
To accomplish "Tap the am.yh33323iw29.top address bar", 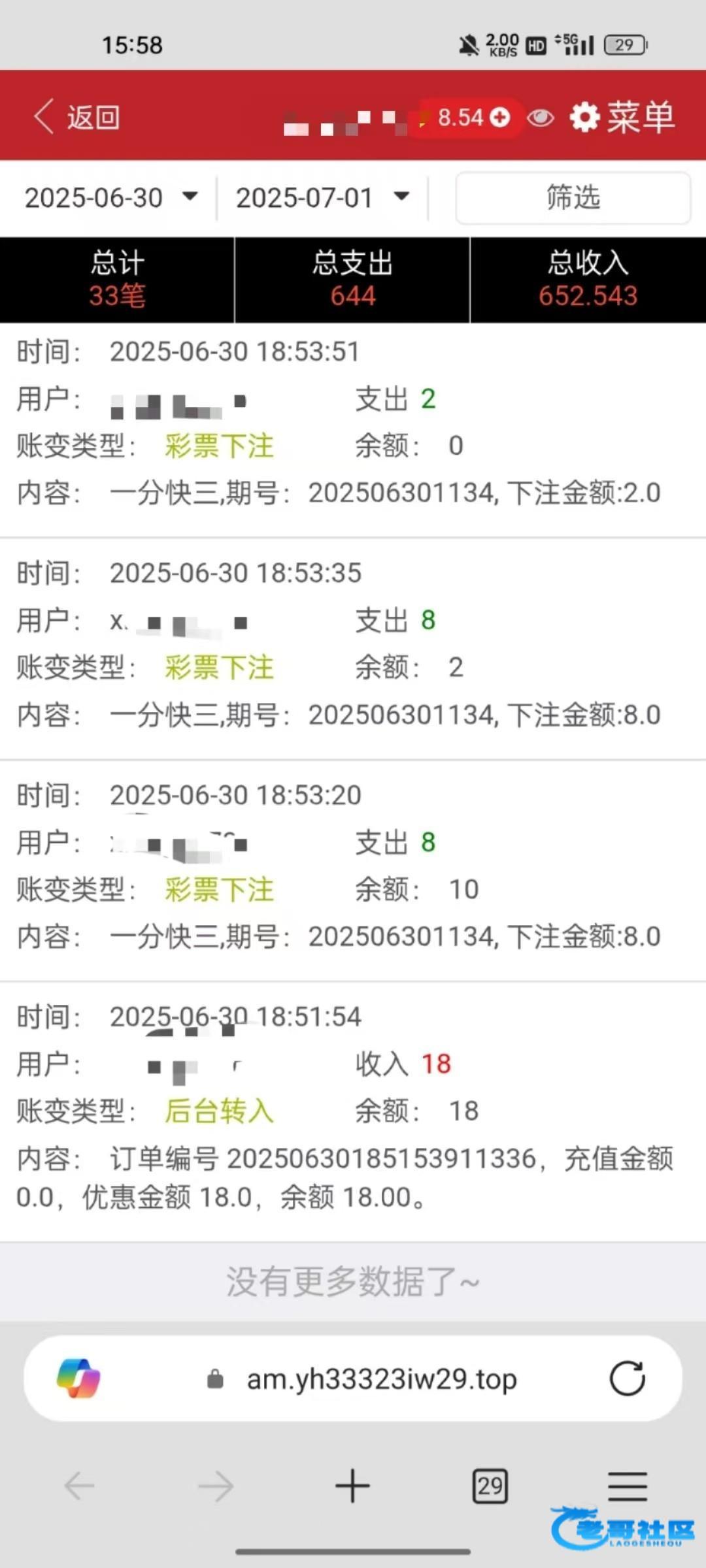I will point(381,1379).
